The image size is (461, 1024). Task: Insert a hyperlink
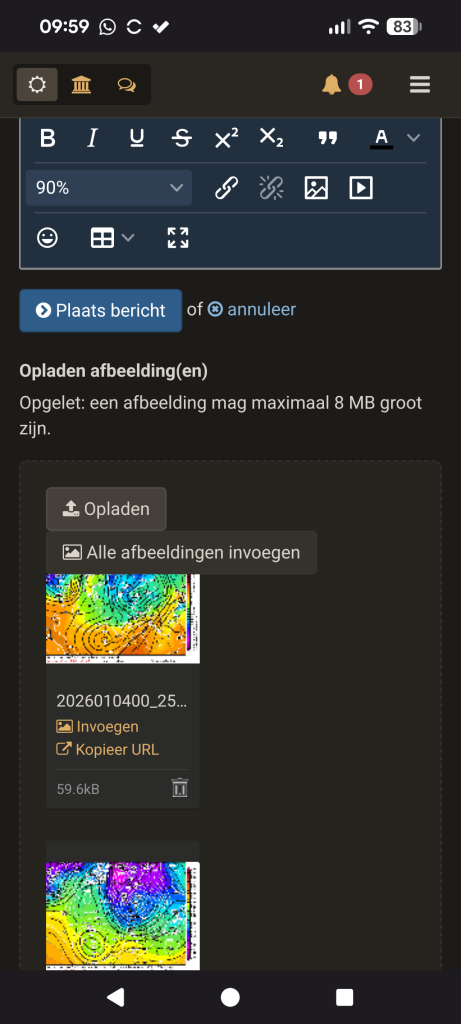[226, 188]
